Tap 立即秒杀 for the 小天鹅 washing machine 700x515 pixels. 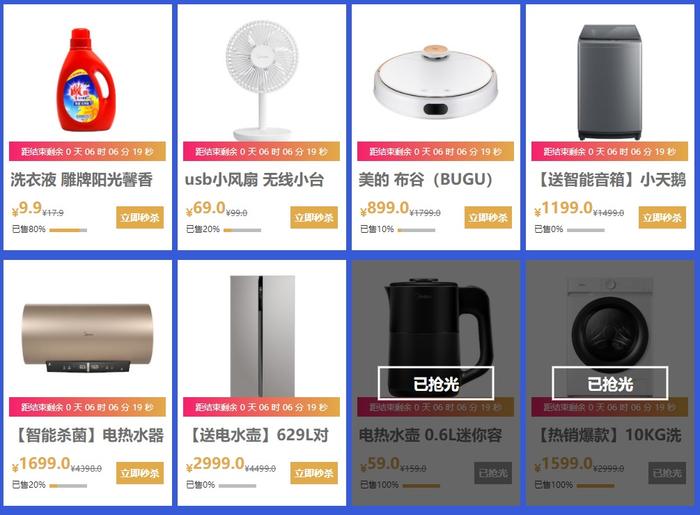coord(662,218)
